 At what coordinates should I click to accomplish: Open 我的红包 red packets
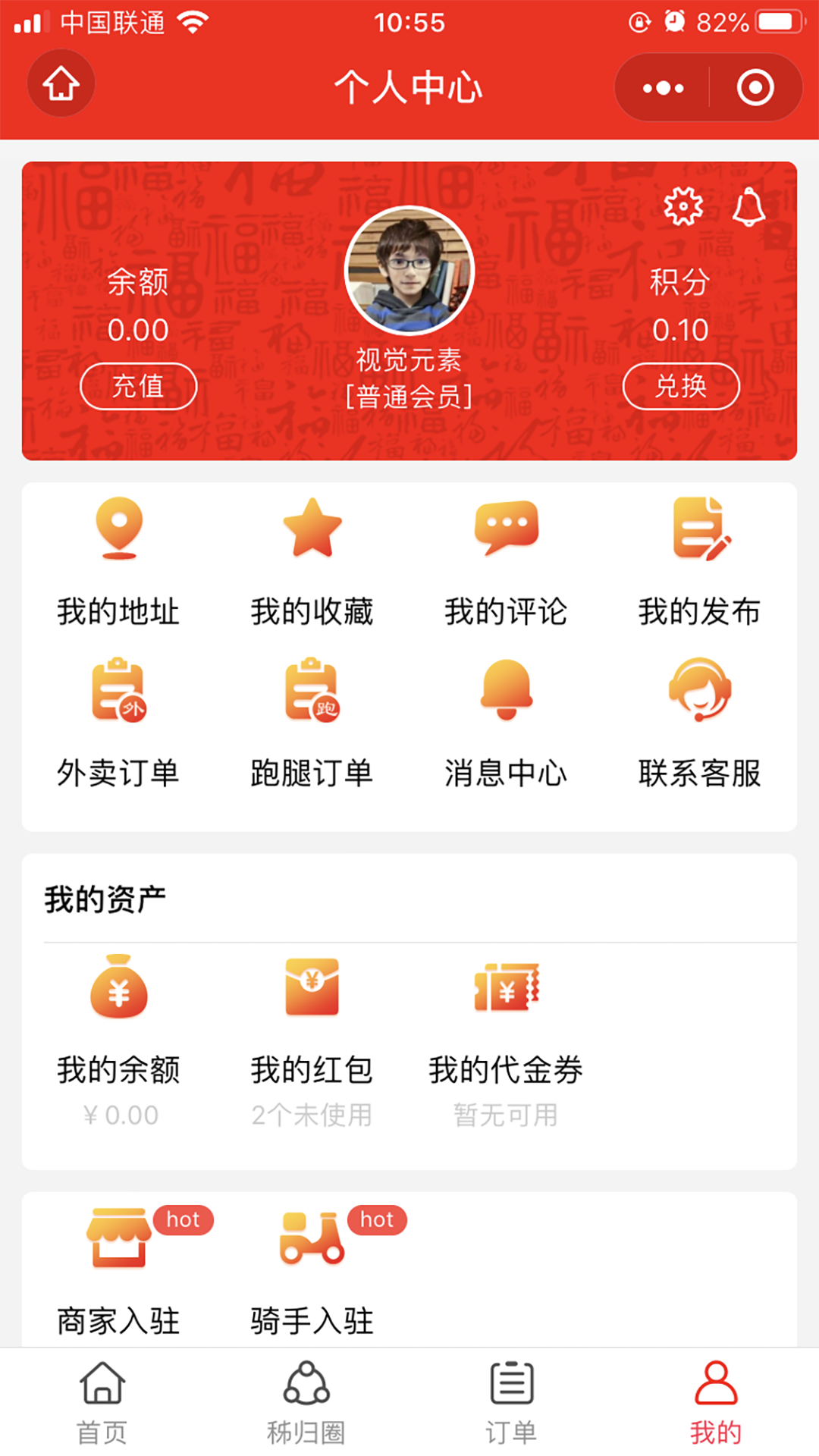(312, 1039)
